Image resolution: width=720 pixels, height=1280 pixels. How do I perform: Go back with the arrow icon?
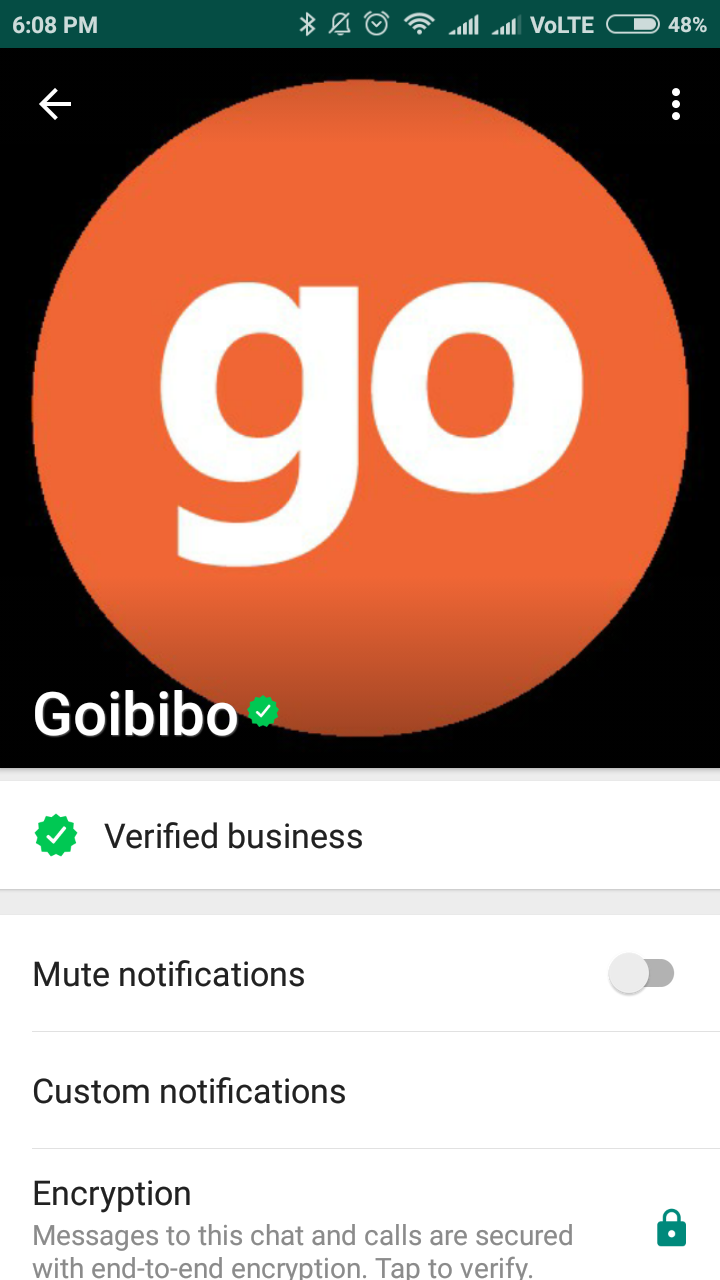[55, 104]
